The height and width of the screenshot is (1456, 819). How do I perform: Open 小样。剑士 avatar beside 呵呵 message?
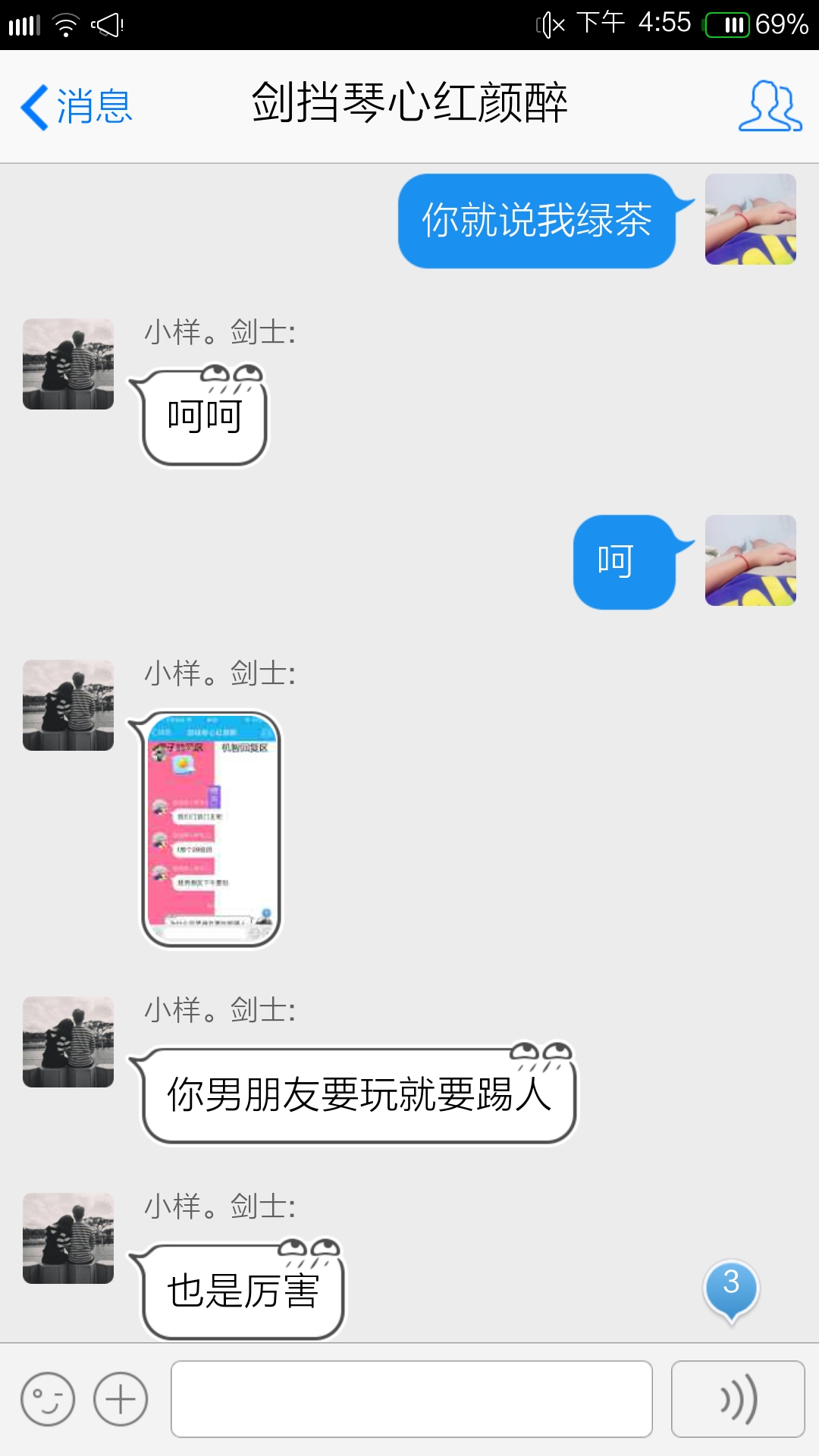pos(68,364)
